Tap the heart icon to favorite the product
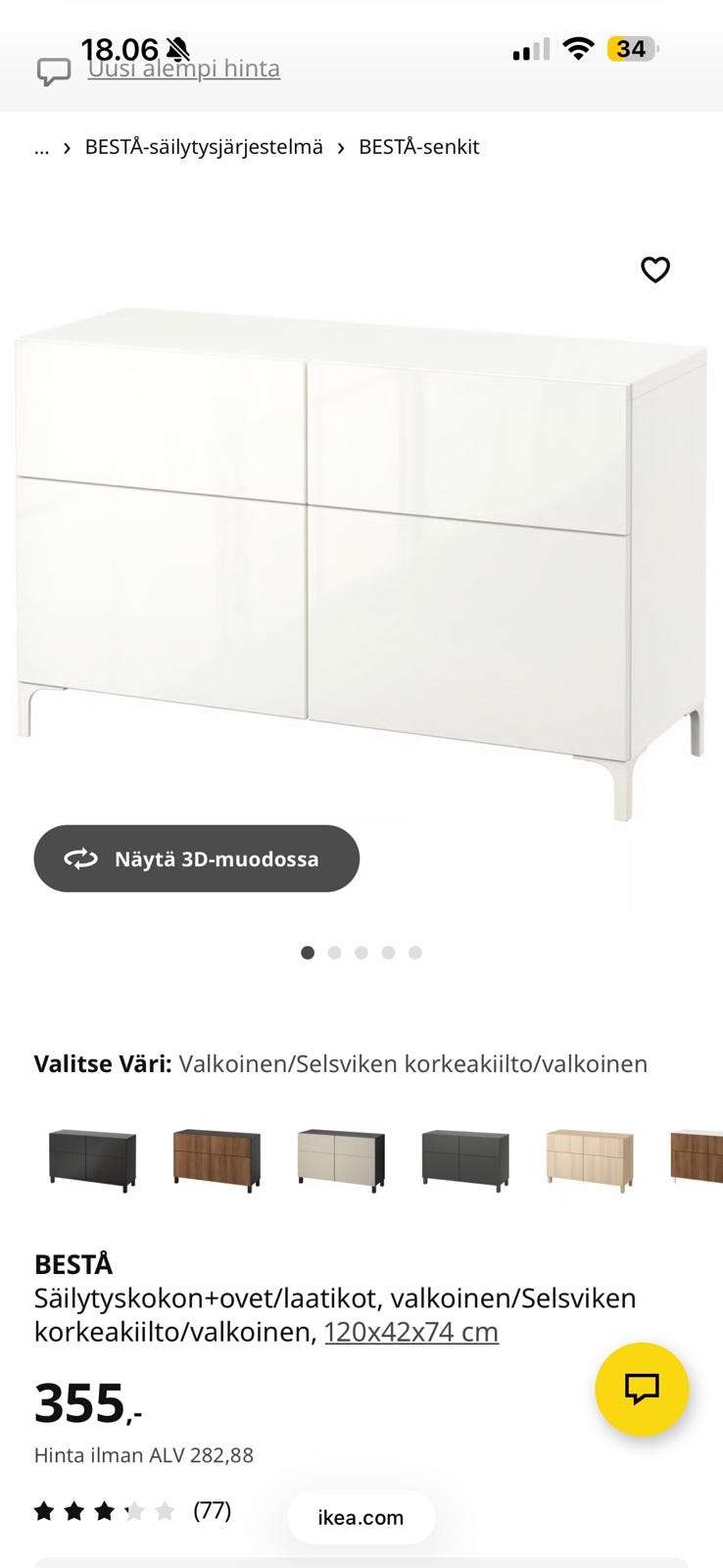 [654, 269]
